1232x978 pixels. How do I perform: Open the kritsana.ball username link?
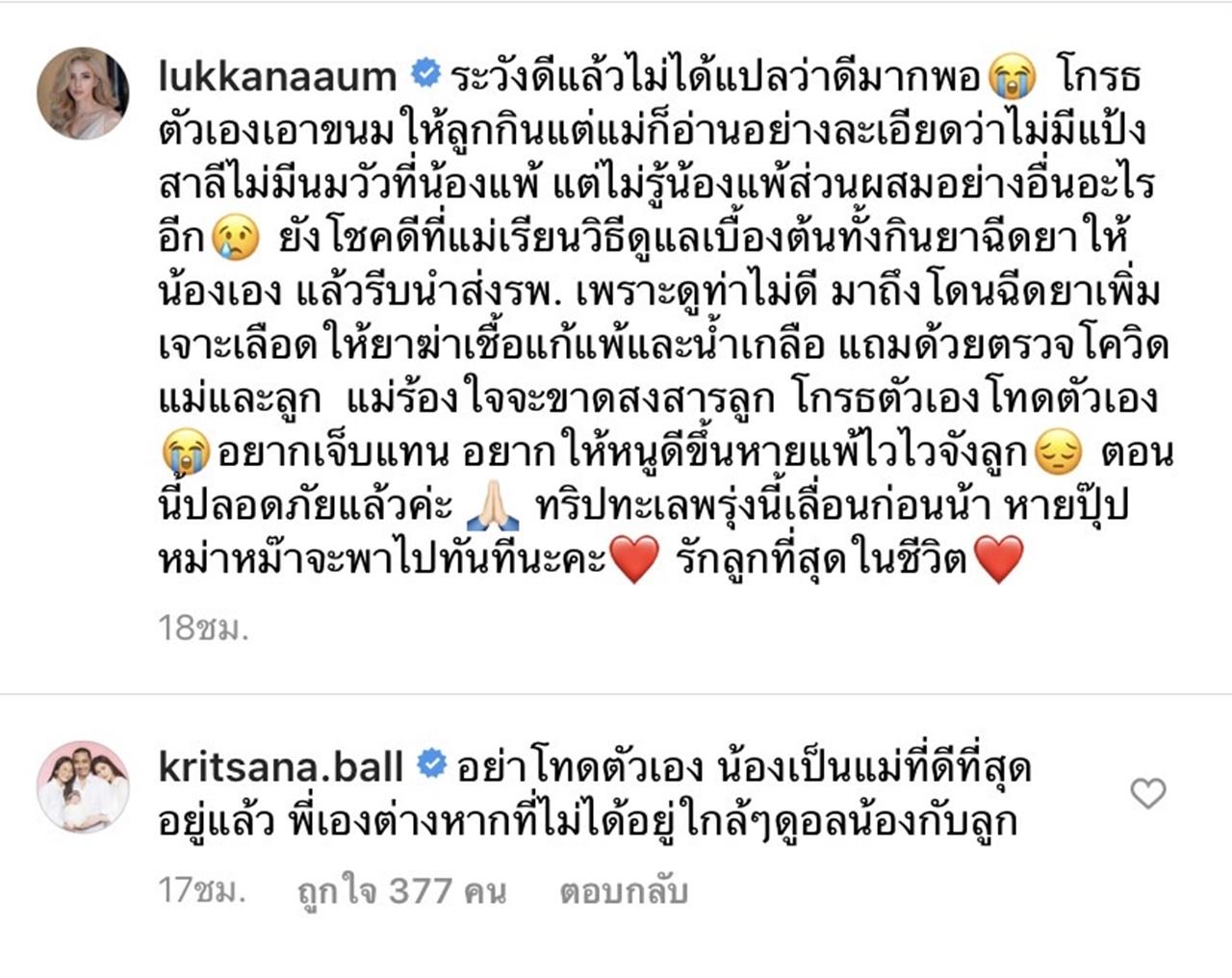280,767
